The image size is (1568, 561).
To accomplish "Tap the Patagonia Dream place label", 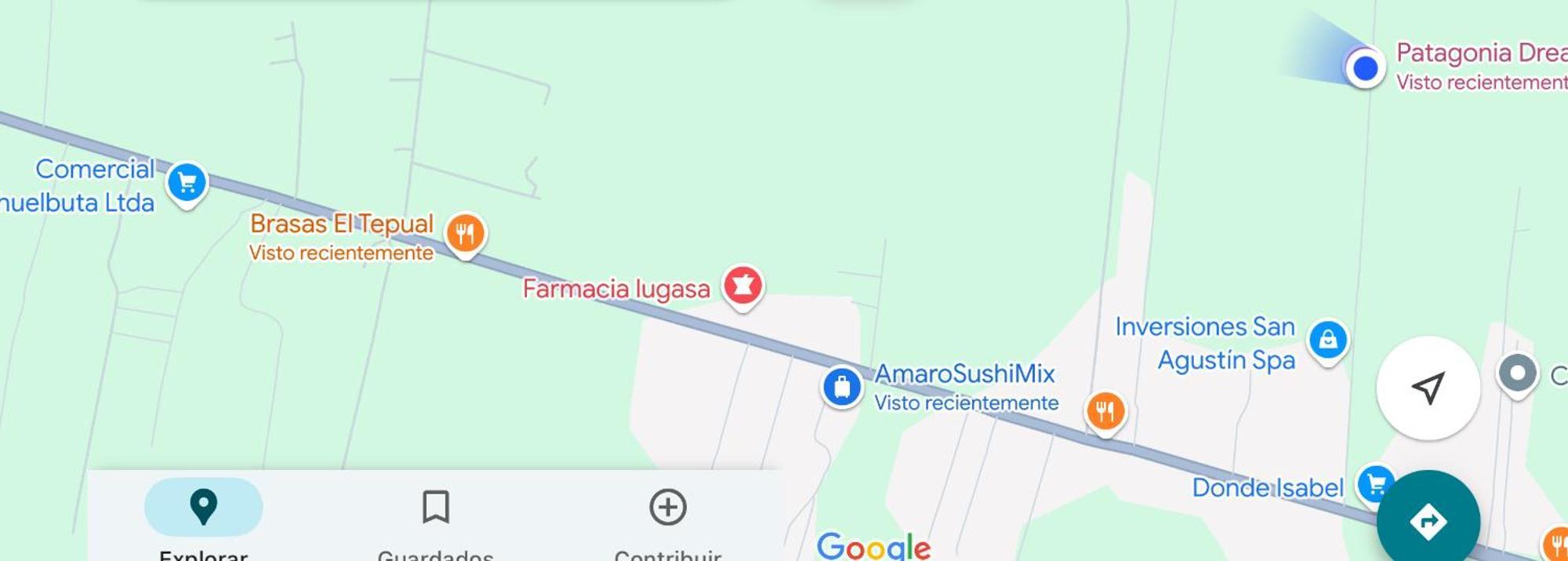I will (x=1480, y=53).
